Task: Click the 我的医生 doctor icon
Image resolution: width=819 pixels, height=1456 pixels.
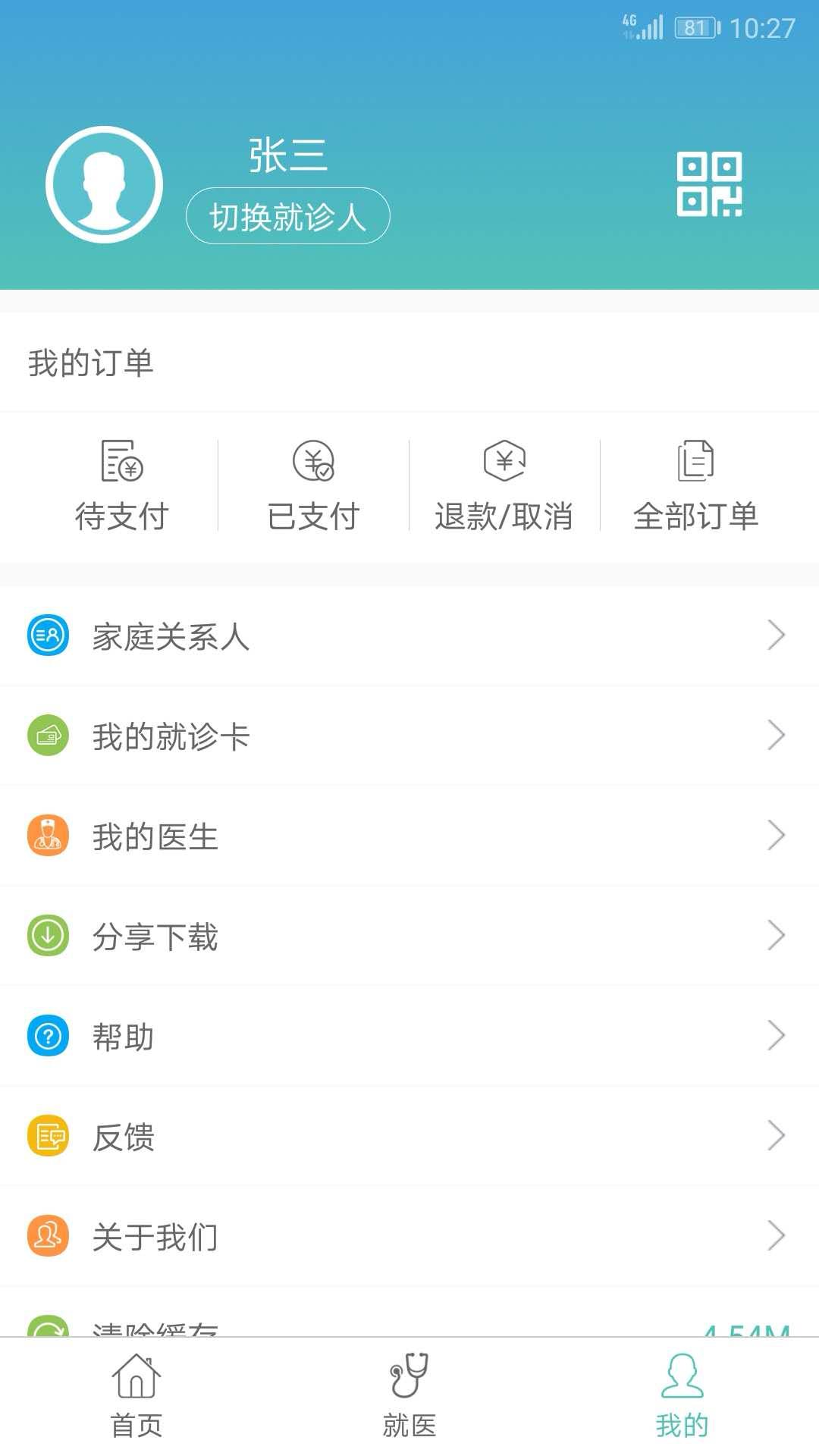Action: coord(47,836)
